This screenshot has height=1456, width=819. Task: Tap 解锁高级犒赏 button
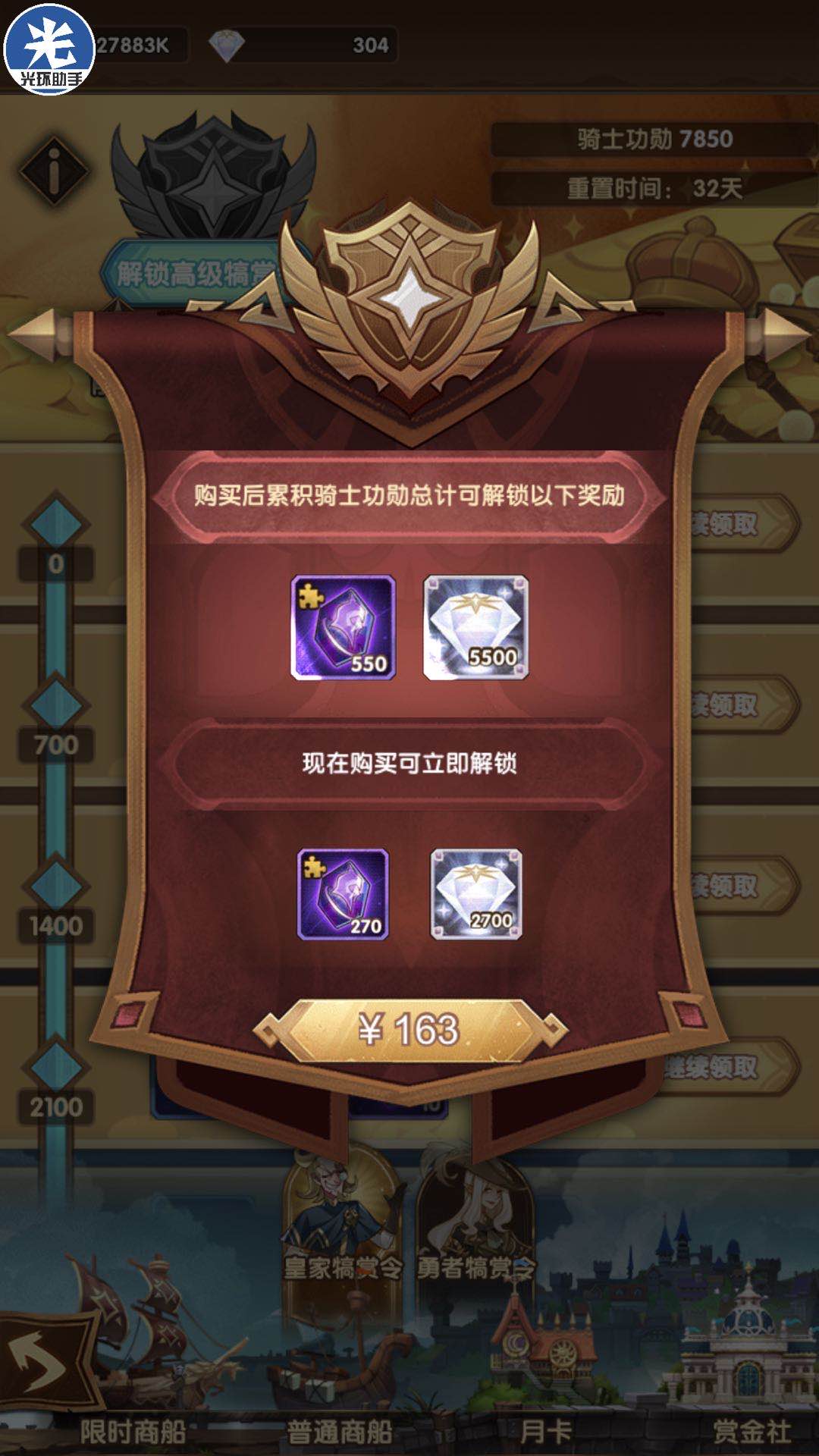click(193, 273)
